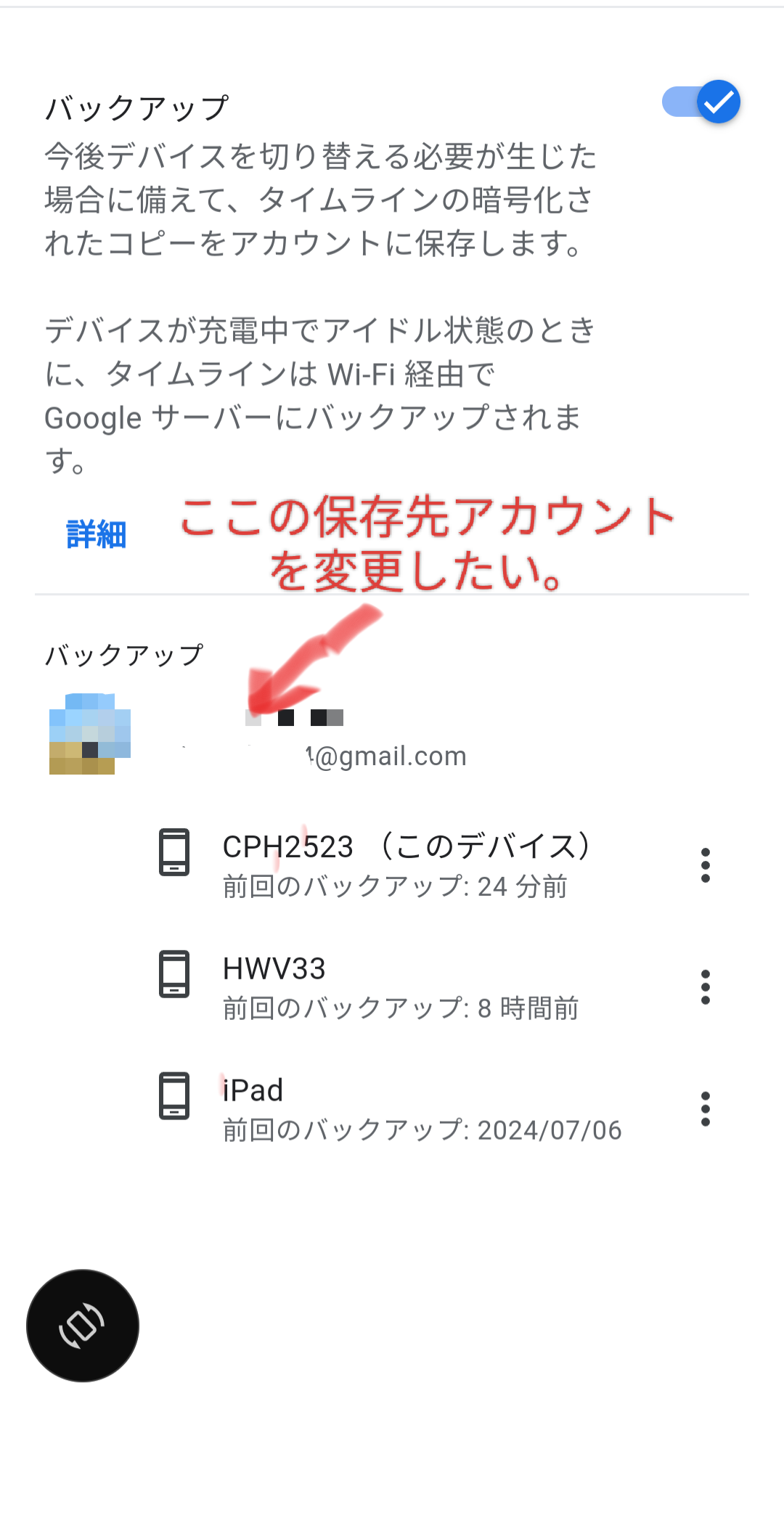Image resolution: width=784 pixels, height=1539 pixels.
Task: Open options menu for CPH2523 device
Action: pyautogui.click(x=706, y=866)
